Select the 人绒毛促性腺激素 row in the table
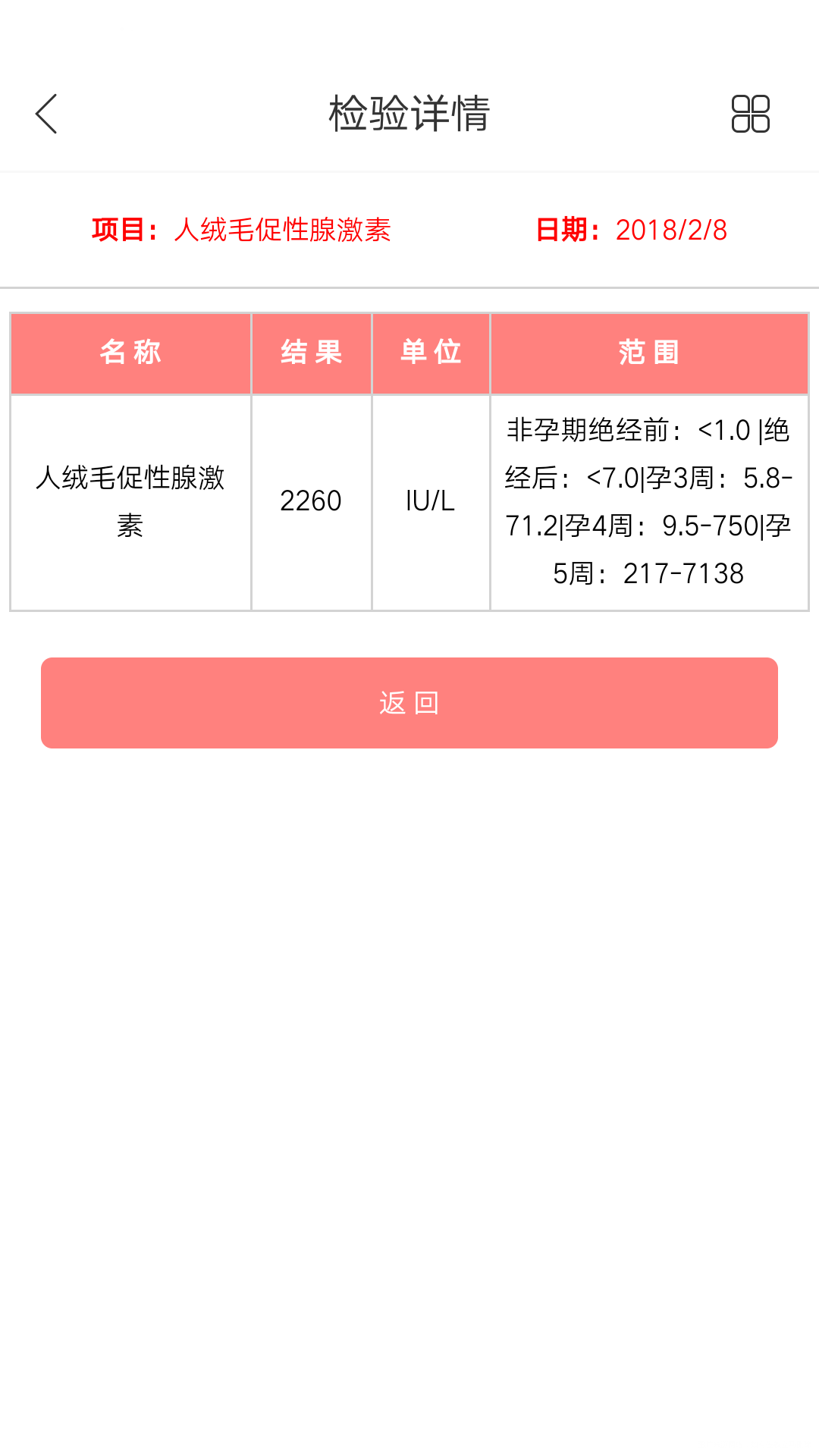Image resolution: width=819 pixels, height=1456 pixels. click(130, 500)
